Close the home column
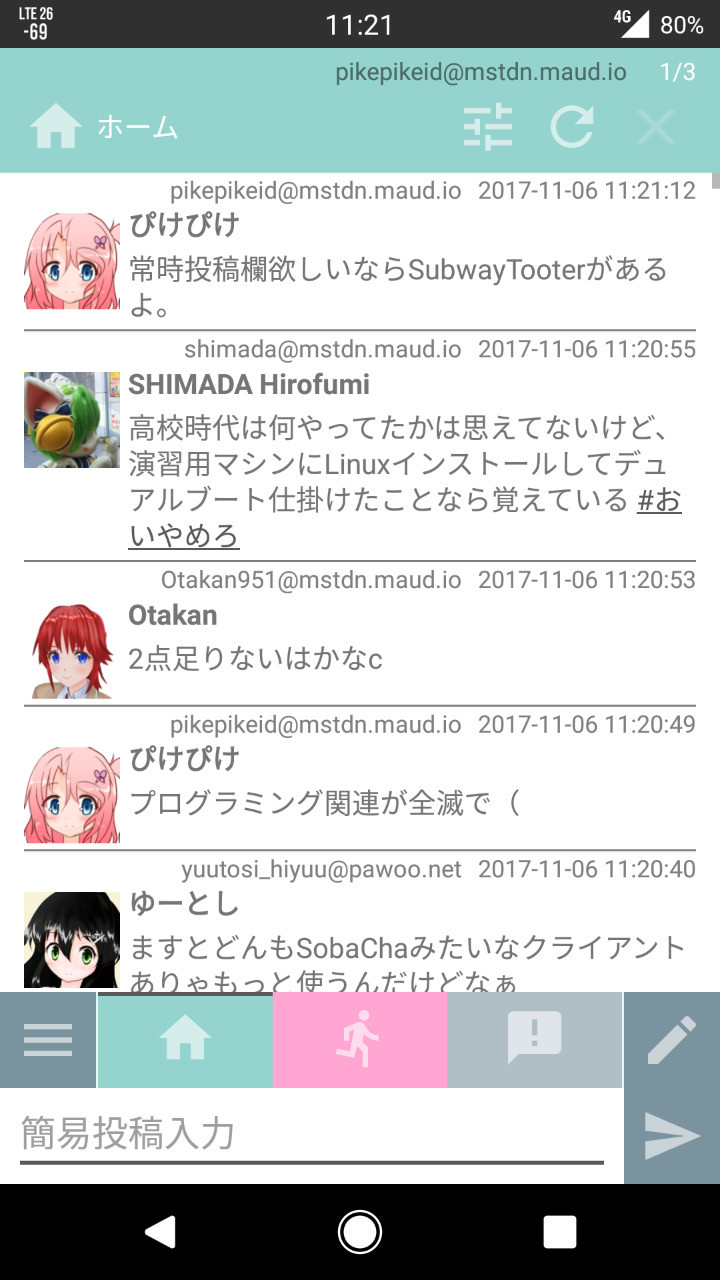This screenshot has width=720, height=1280. point(656,128)
